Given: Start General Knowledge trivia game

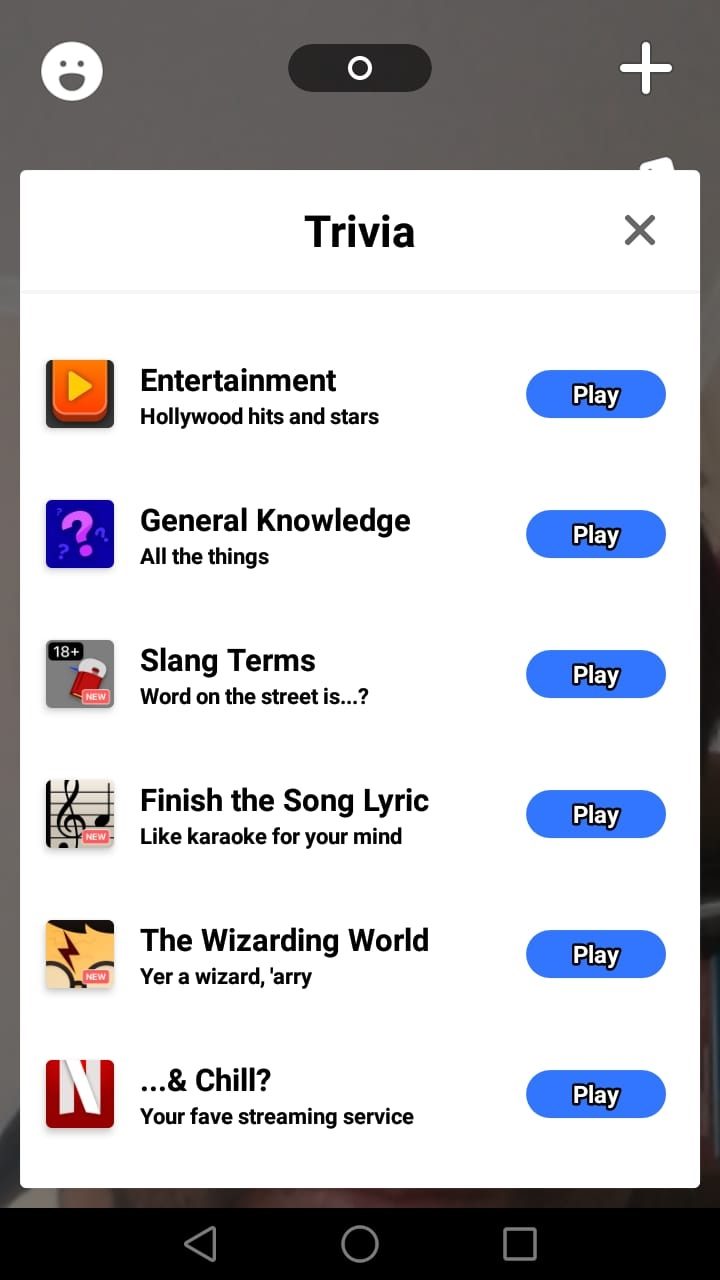Looking at the screenshot, I should pyautogui.click(x=595, y=534).
